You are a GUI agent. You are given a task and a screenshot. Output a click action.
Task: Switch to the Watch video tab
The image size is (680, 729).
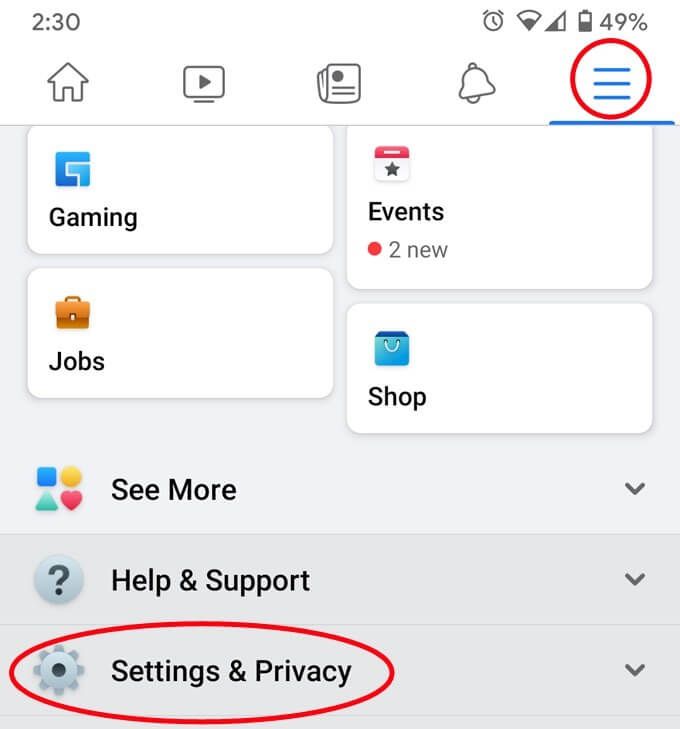coord(204,85)
